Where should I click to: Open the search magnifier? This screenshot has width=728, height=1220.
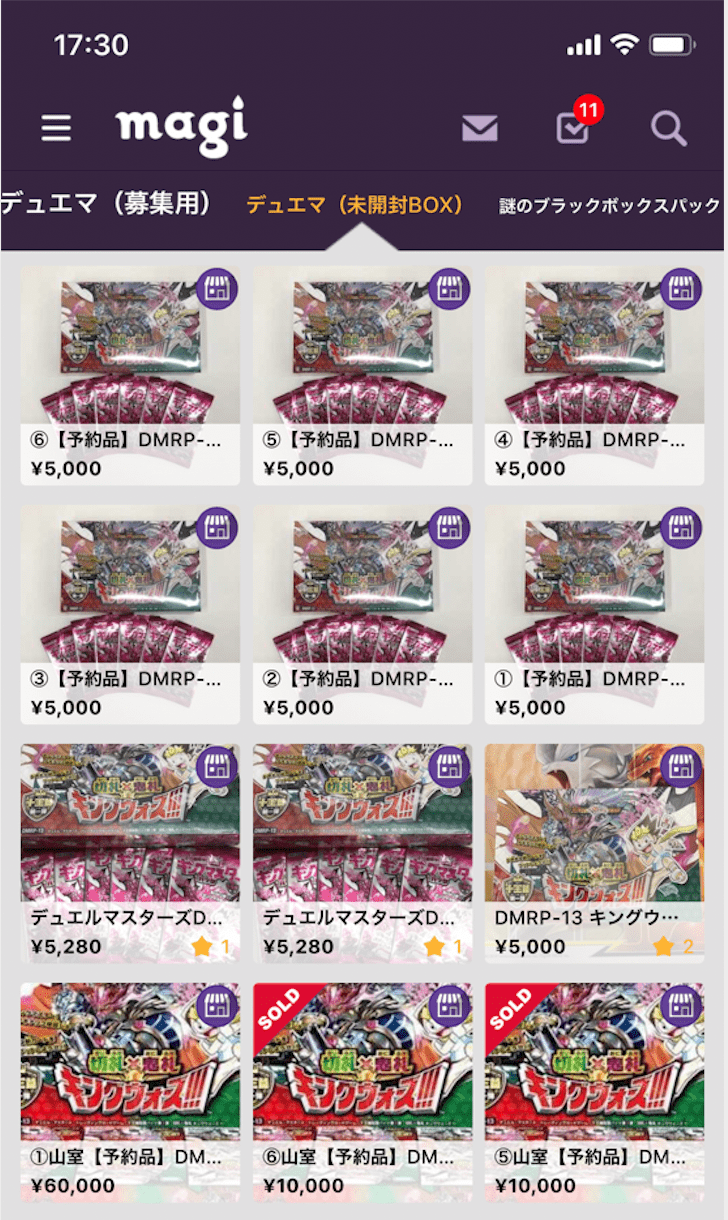[668, 128]
